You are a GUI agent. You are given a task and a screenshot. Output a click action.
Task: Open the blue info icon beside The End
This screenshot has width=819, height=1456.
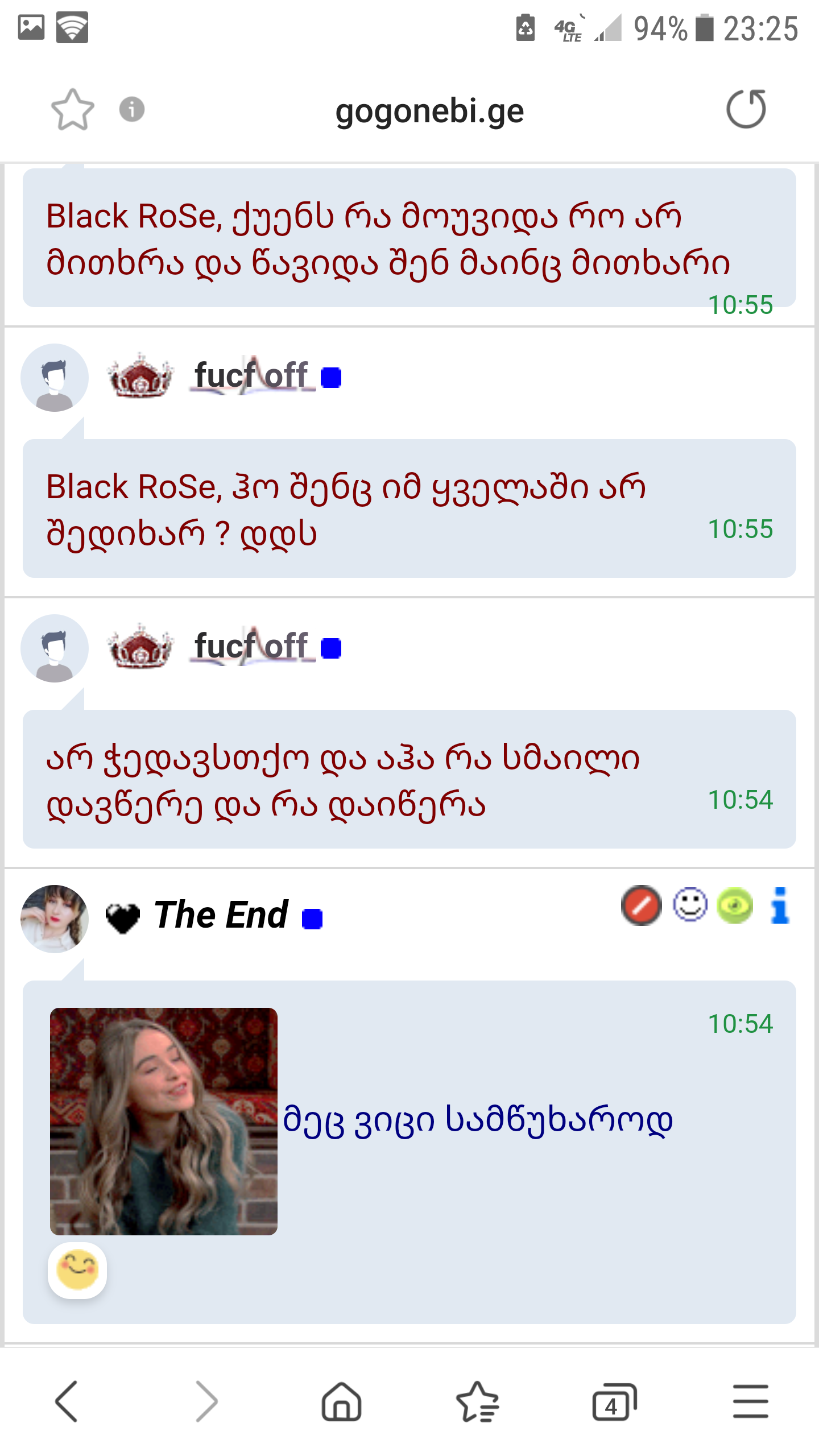tap(780, 905)
